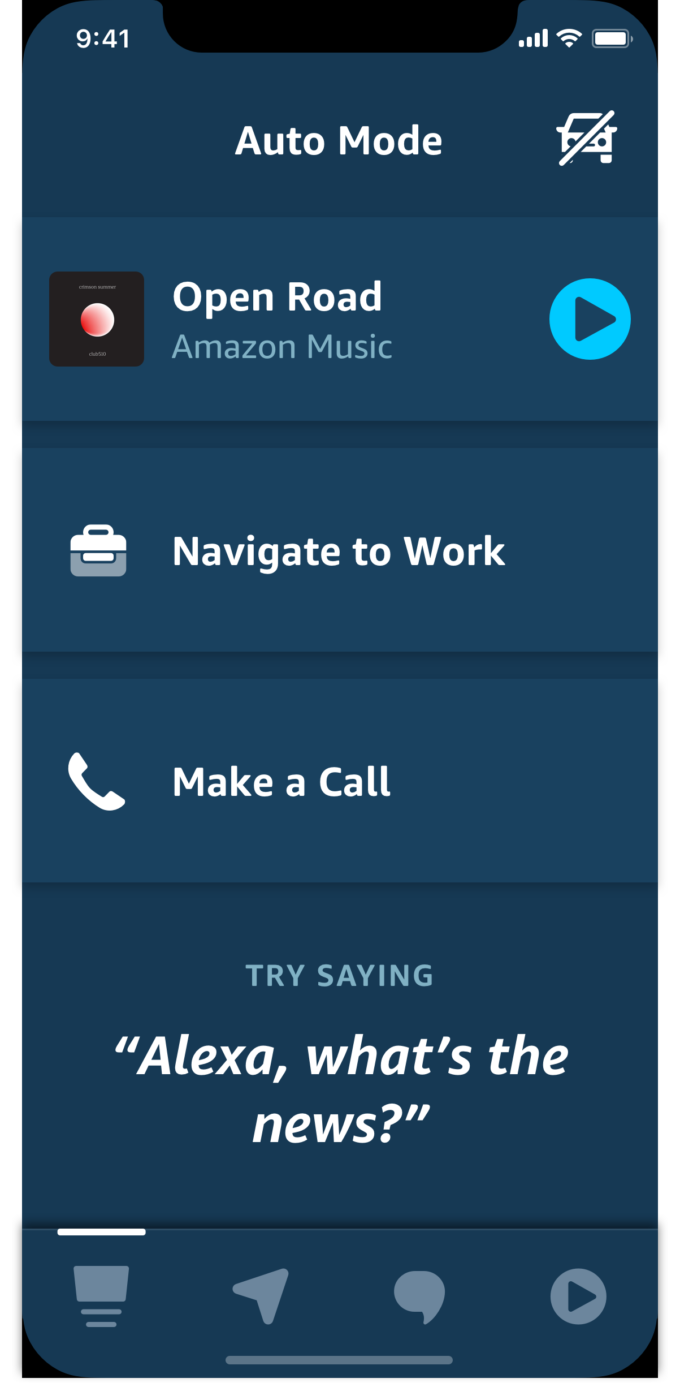Switch to the navigation arrow tab

pos(262,1296)
